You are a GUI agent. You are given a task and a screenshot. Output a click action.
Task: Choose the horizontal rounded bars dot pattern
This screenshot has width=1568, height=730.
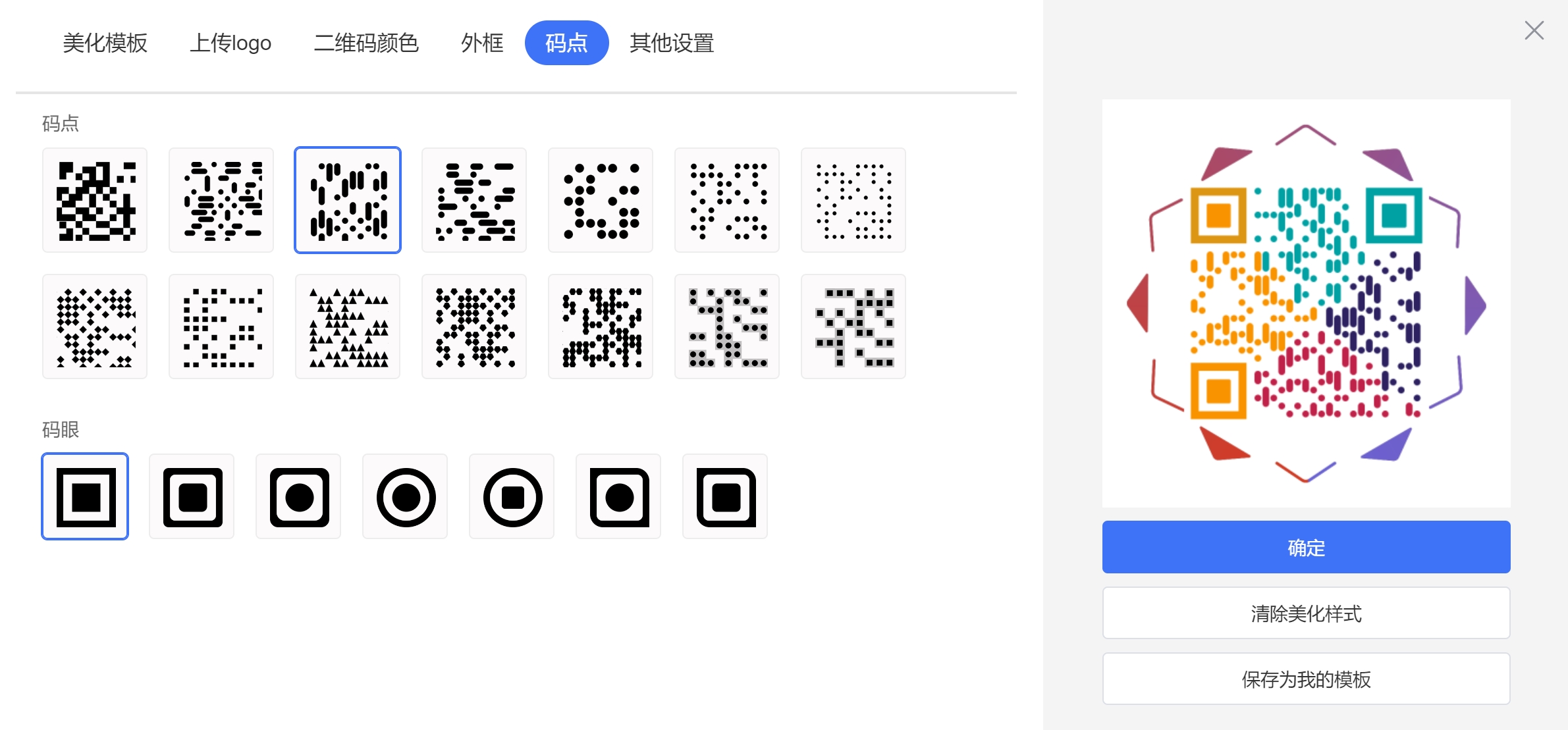(474, 200)
